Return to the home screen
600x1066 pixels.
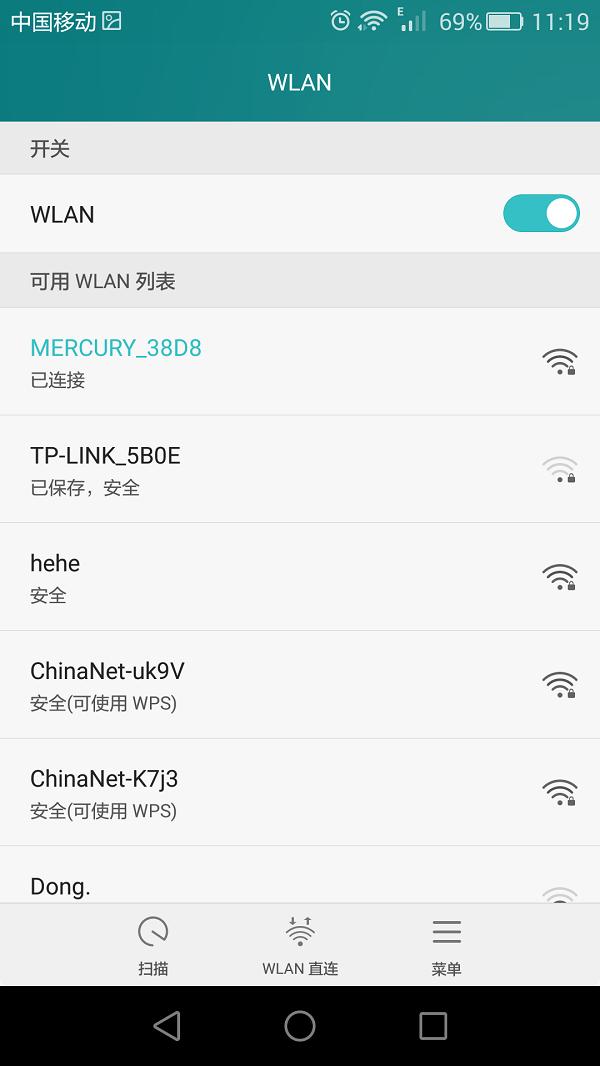(x=300, y=1026)
